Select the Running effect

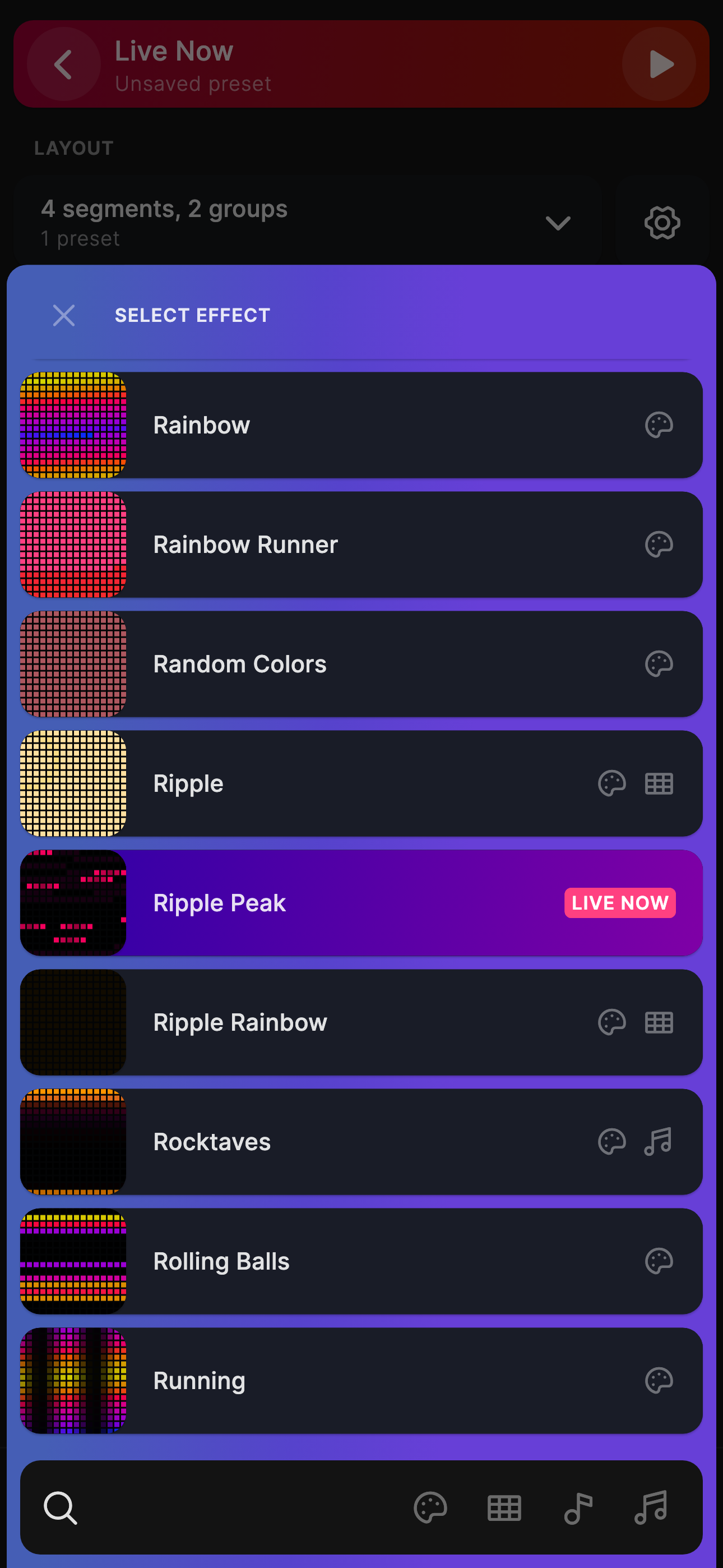pyautogui.click(x=361, y=1381)
